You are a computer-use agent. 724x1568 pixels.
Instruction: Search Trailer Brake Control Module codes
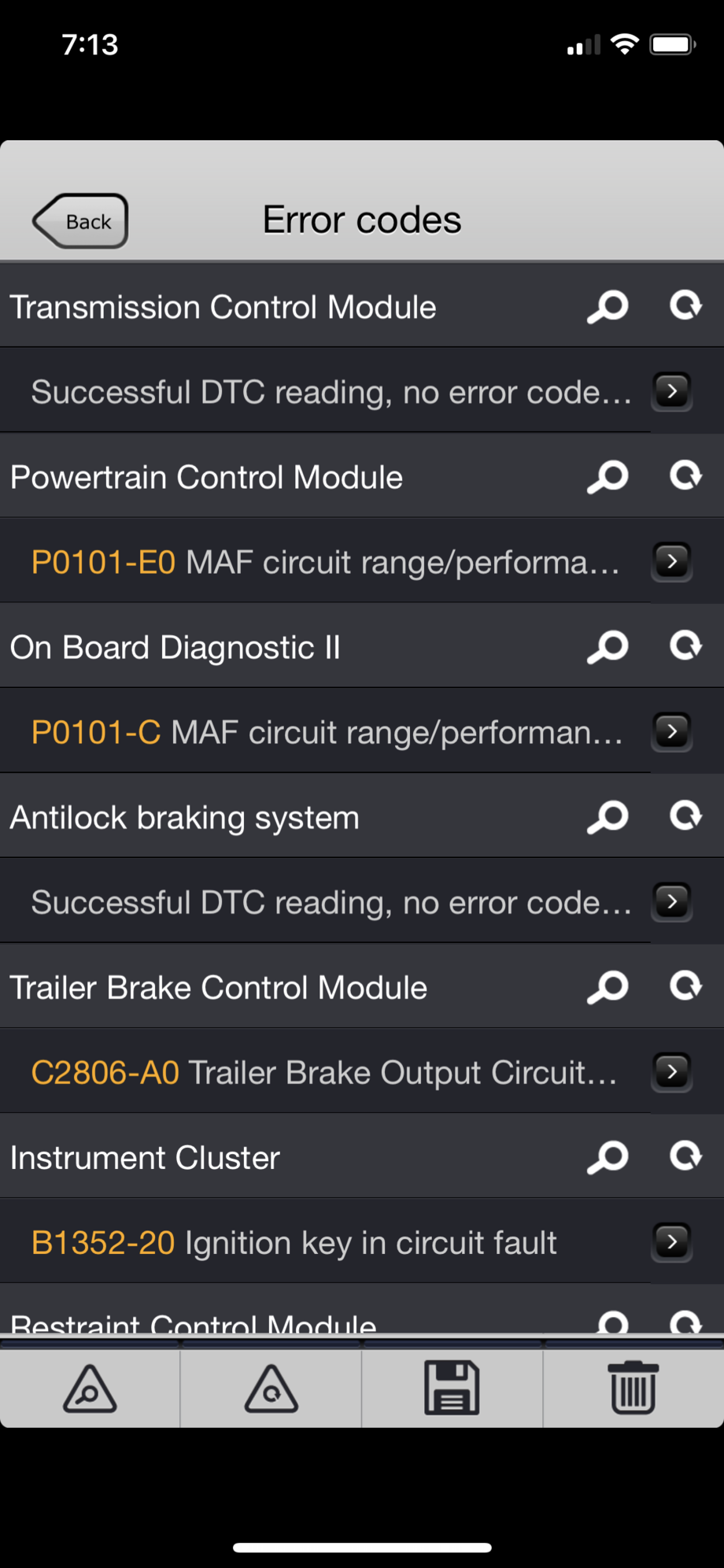click(x=608, y=986)
